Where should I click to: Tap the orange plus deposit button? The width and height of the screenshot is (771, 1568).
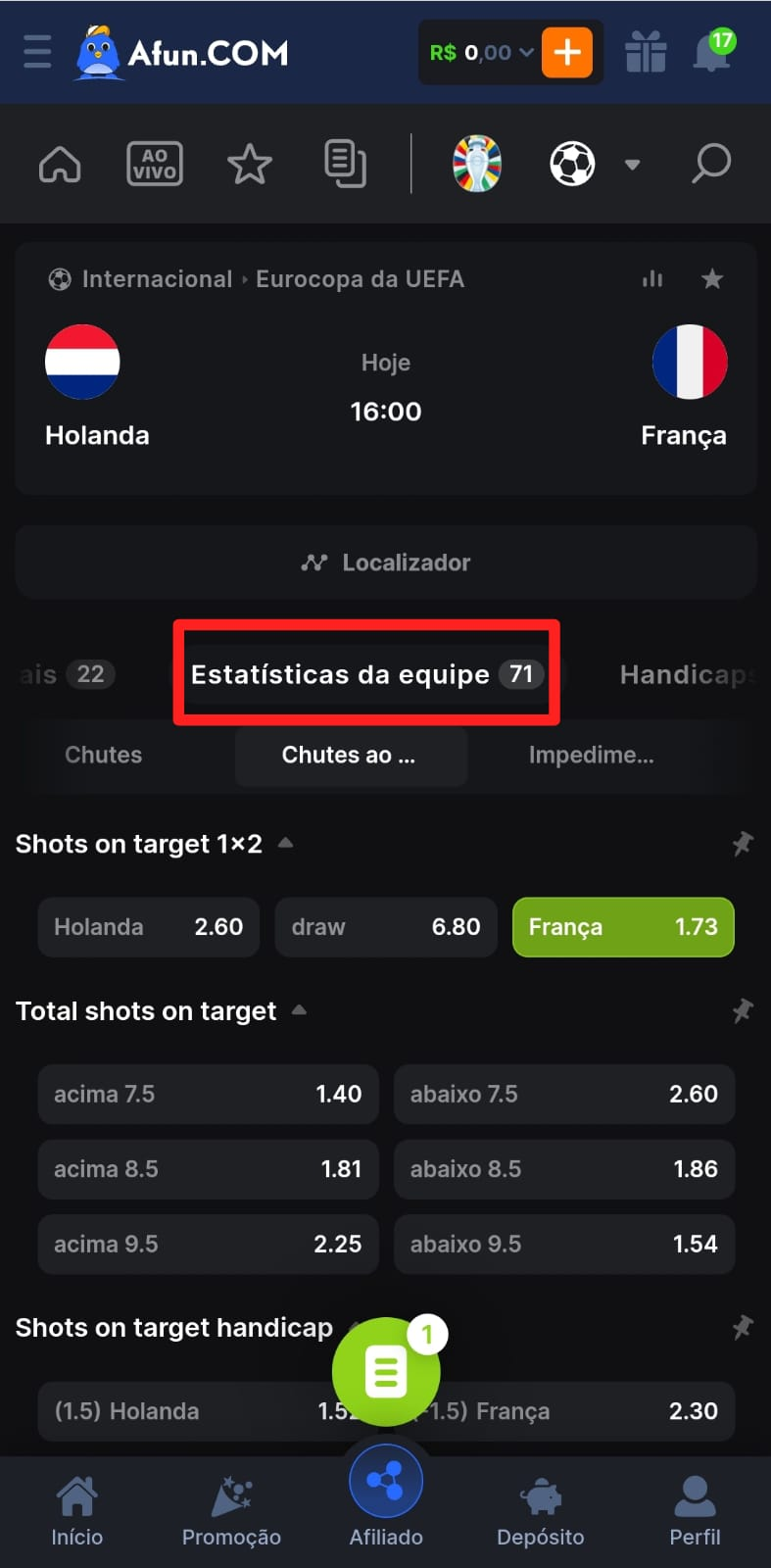pyautogui.click(x=567, y=52)
